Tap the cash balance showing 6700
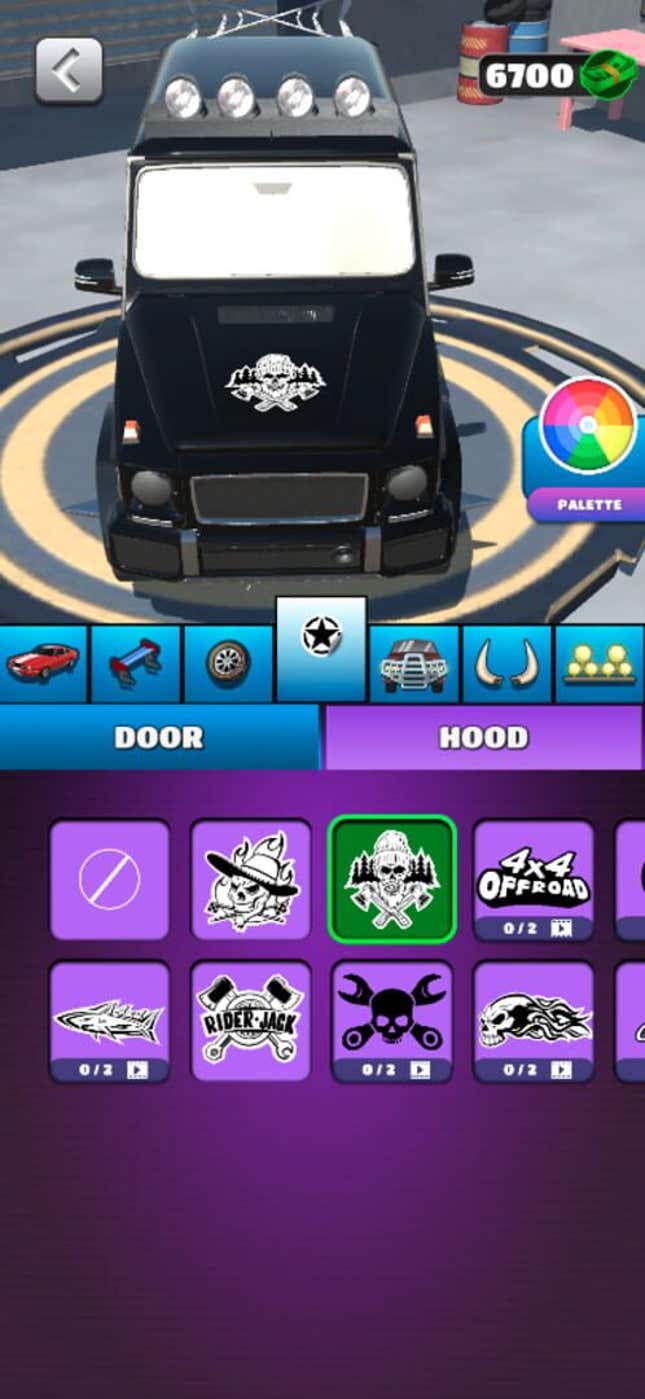The width and height of the screenshot is (645, 1399). point(557,75)
